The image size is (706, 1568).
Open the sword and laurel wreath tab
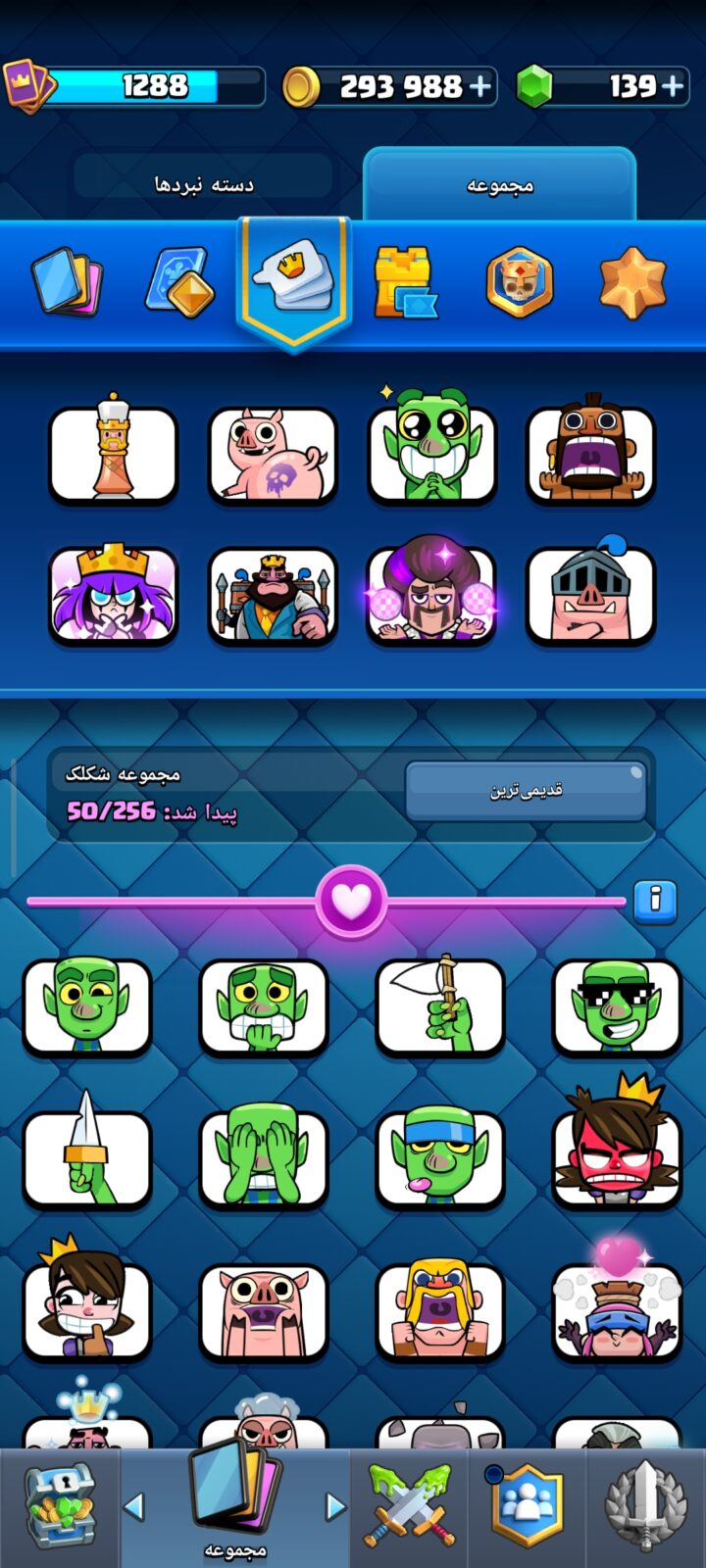(x=644, y=1507)
